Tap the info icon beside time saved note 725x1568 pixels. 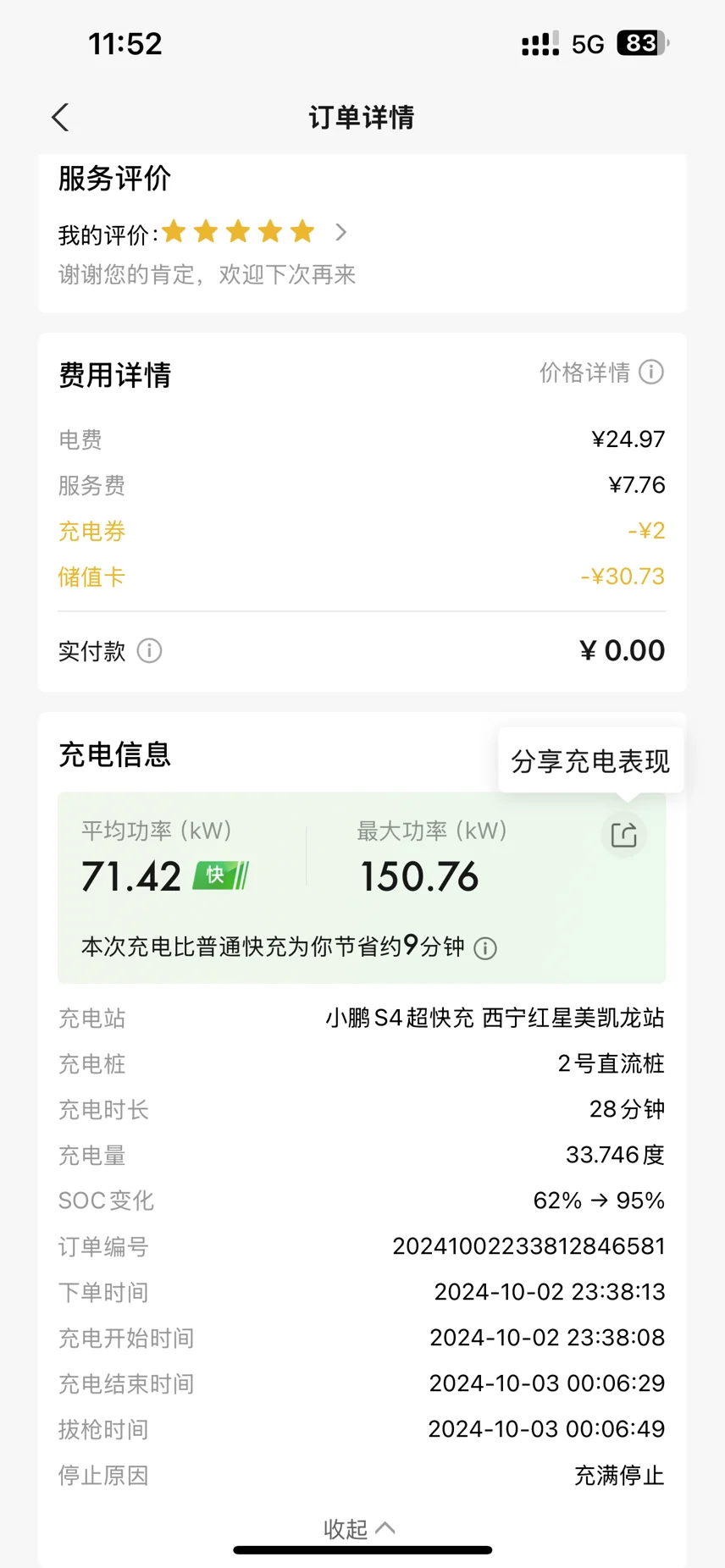[485, 948]
